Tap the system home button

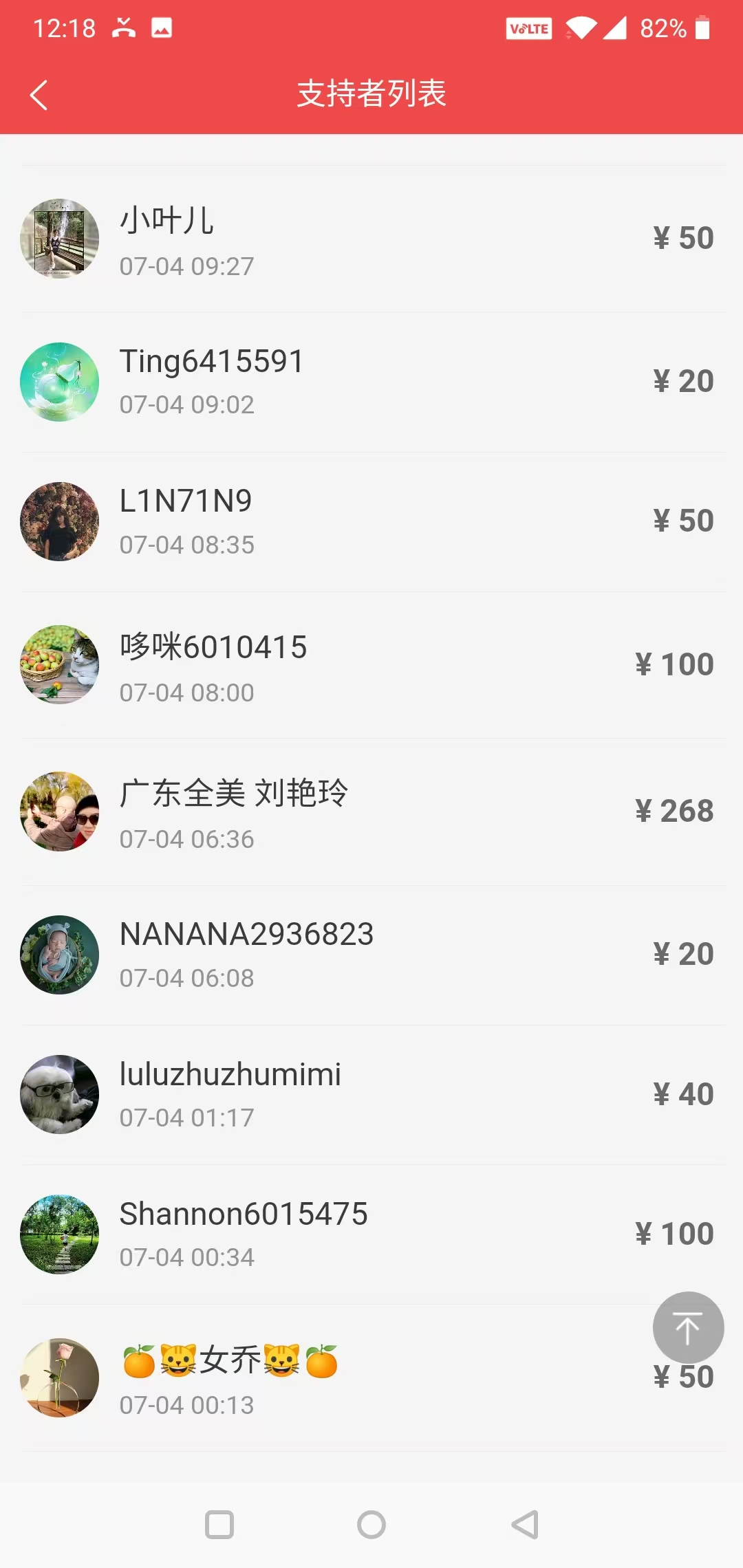pos(371,1525)
